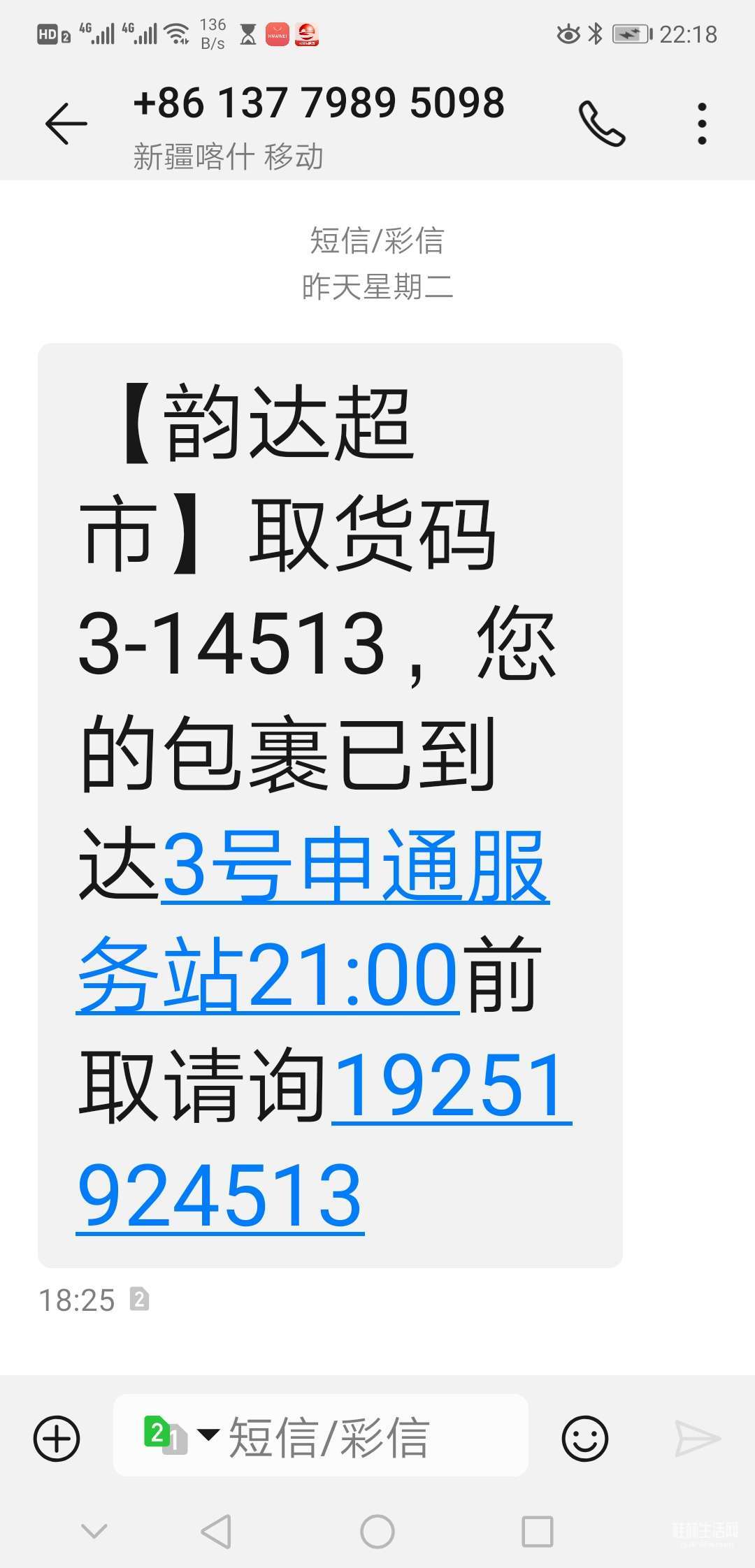Open the emoji picker
Viewport: 755px width, 1568px height.
pyautogui.click(x=584, y=1438)
